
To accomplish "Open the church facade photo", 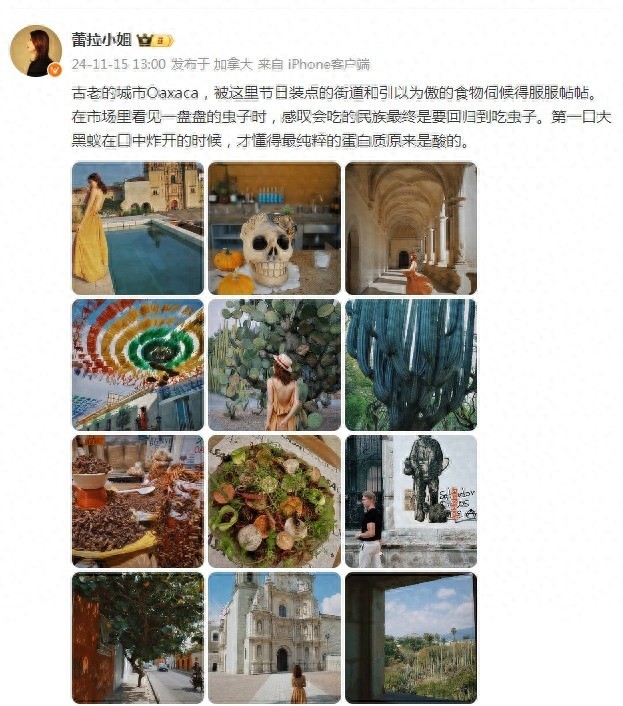I will 274,637.
